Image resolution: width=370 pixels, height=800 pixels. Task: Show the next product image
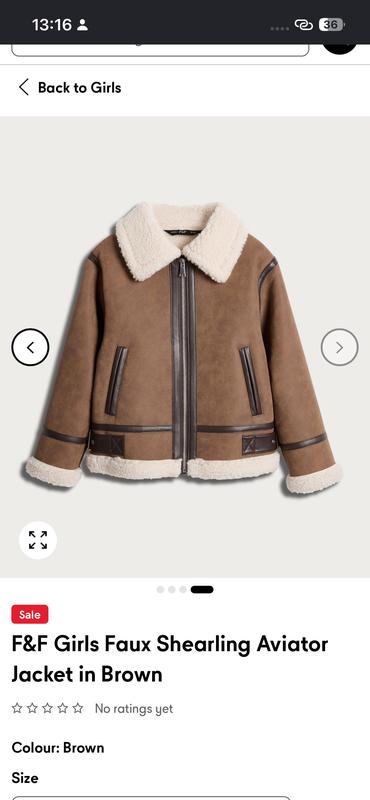pos(339,347)
